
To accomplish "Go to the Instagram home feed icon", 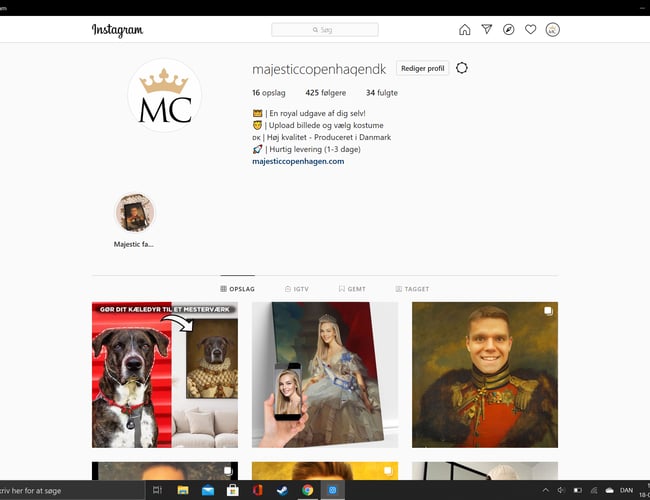I will (465, 30).
